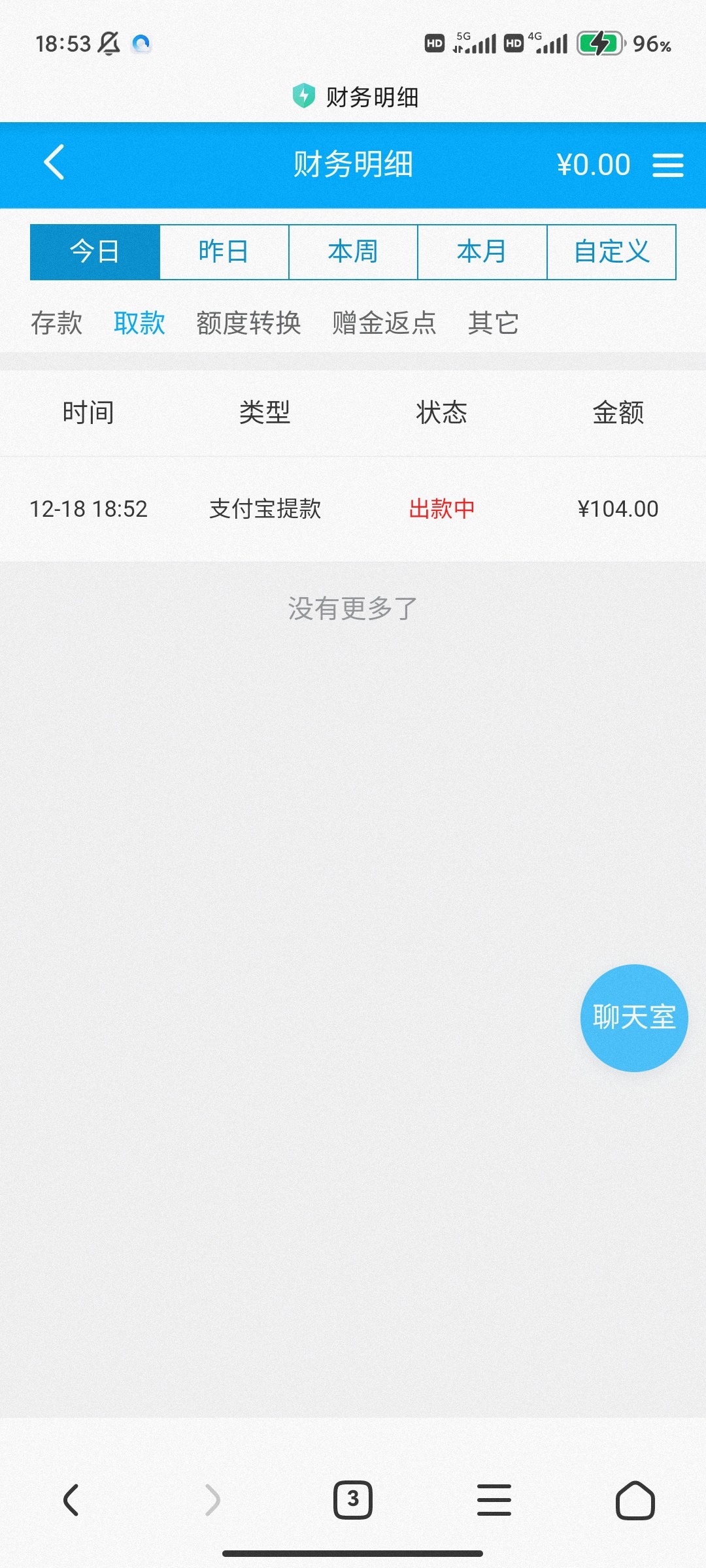706x1568 pixels.
Task: Switch to the 存款 category
Action: 57,323
